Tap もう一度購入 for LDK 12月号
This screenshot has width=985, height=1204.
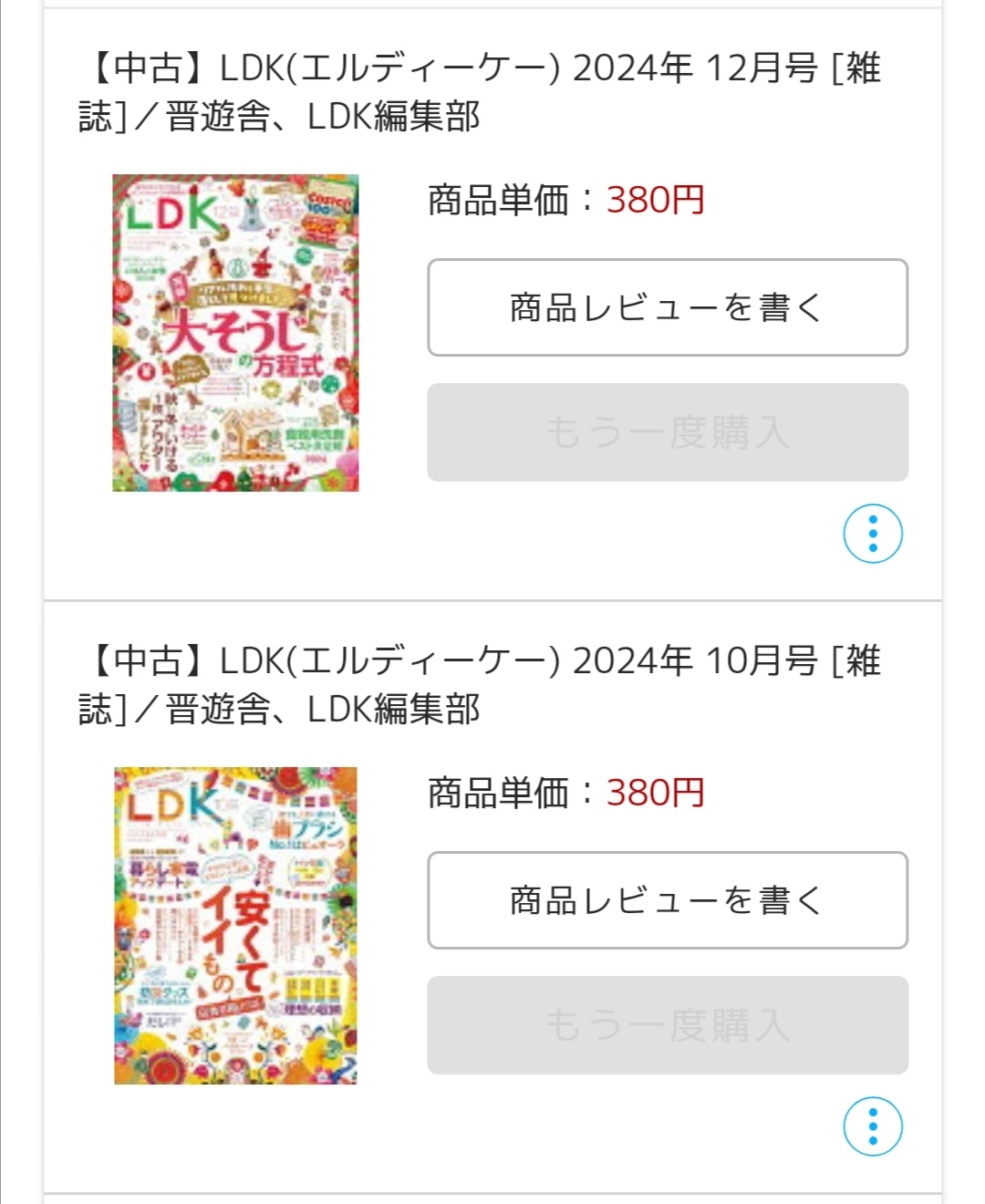click(x=668, y=432)
